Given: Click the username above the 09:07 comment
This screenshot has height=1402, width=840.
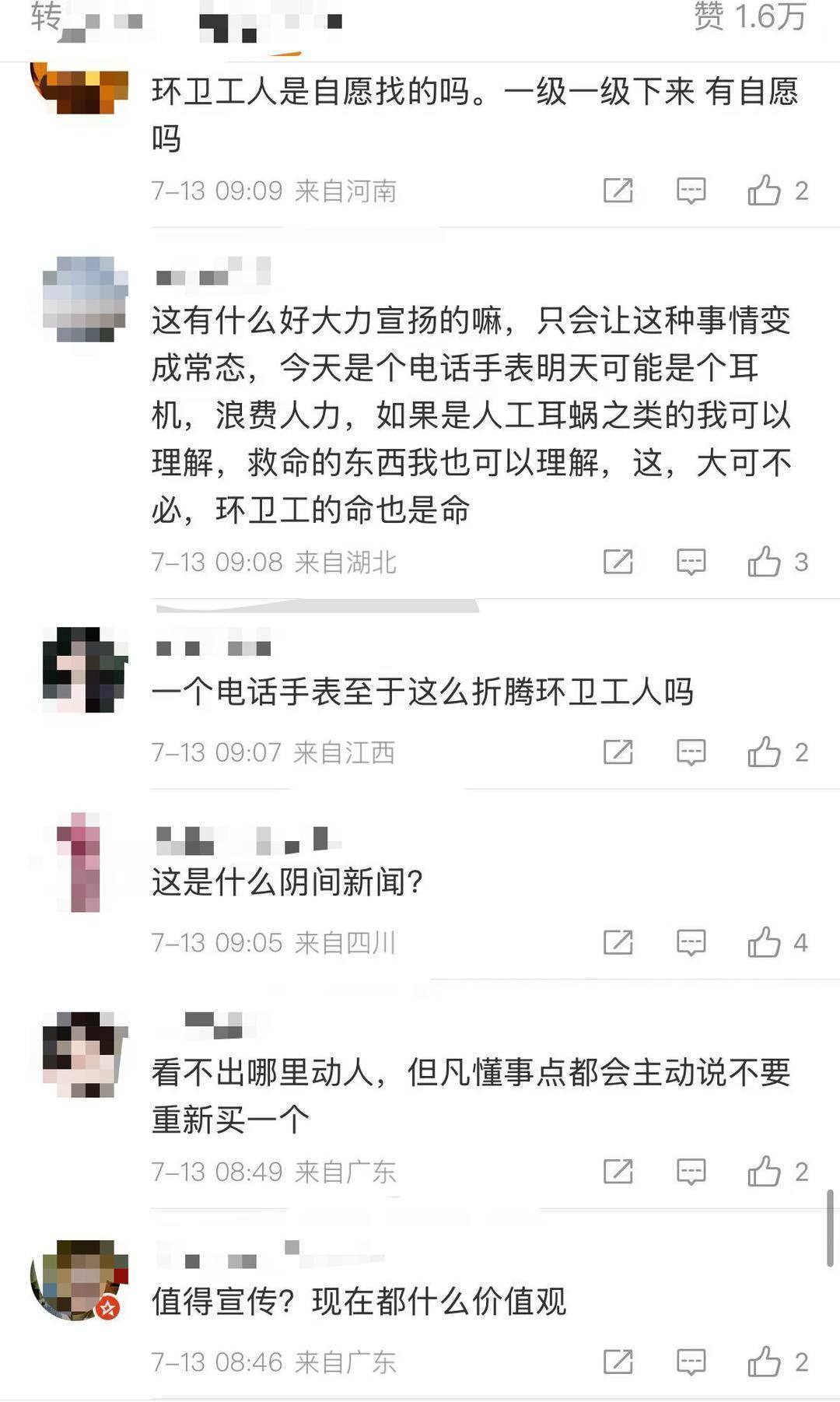Looking at the screenshot, I should tap(214, 648).
